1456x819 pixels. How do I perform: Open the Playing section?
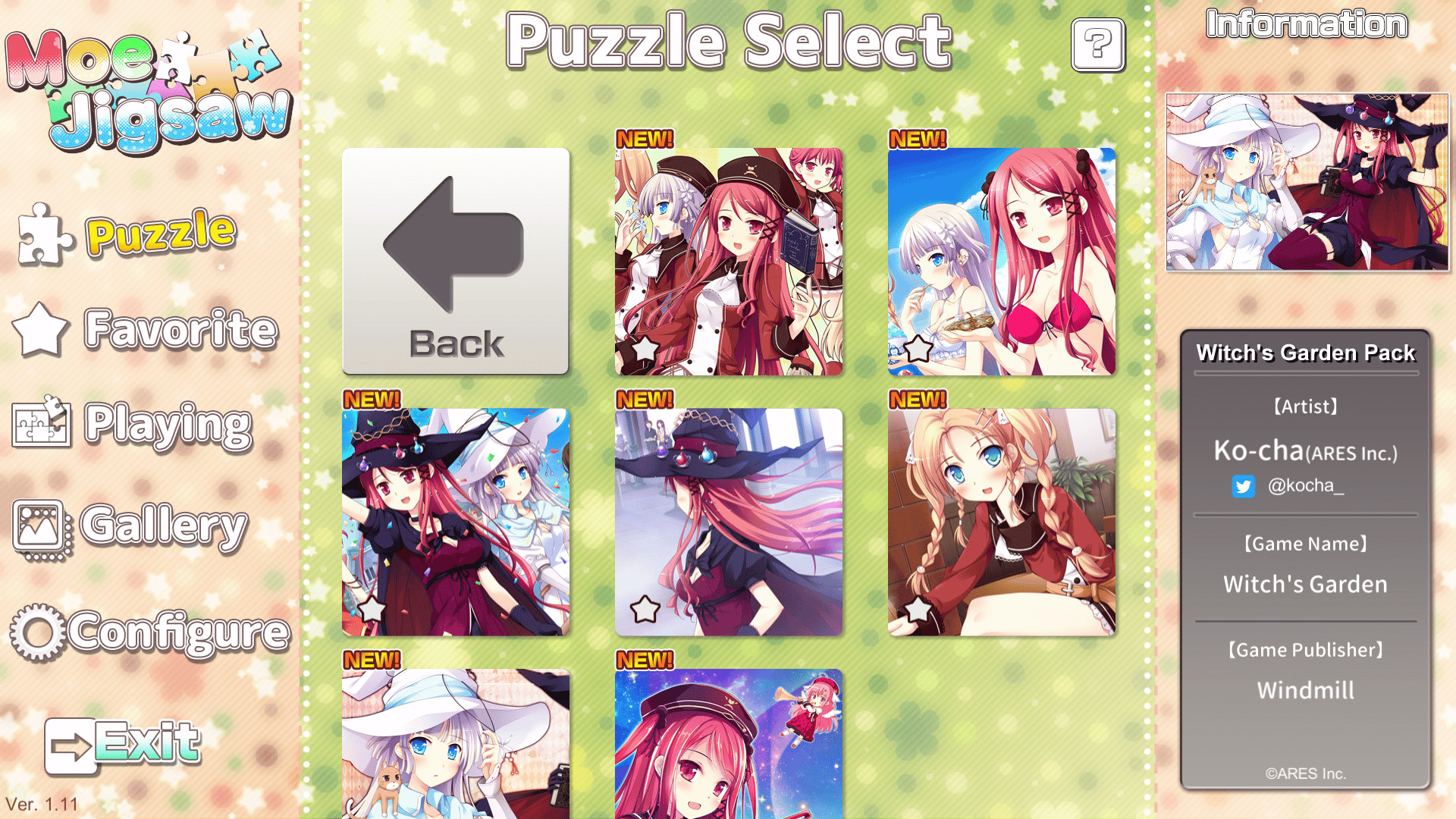click(x=133, y=425)
